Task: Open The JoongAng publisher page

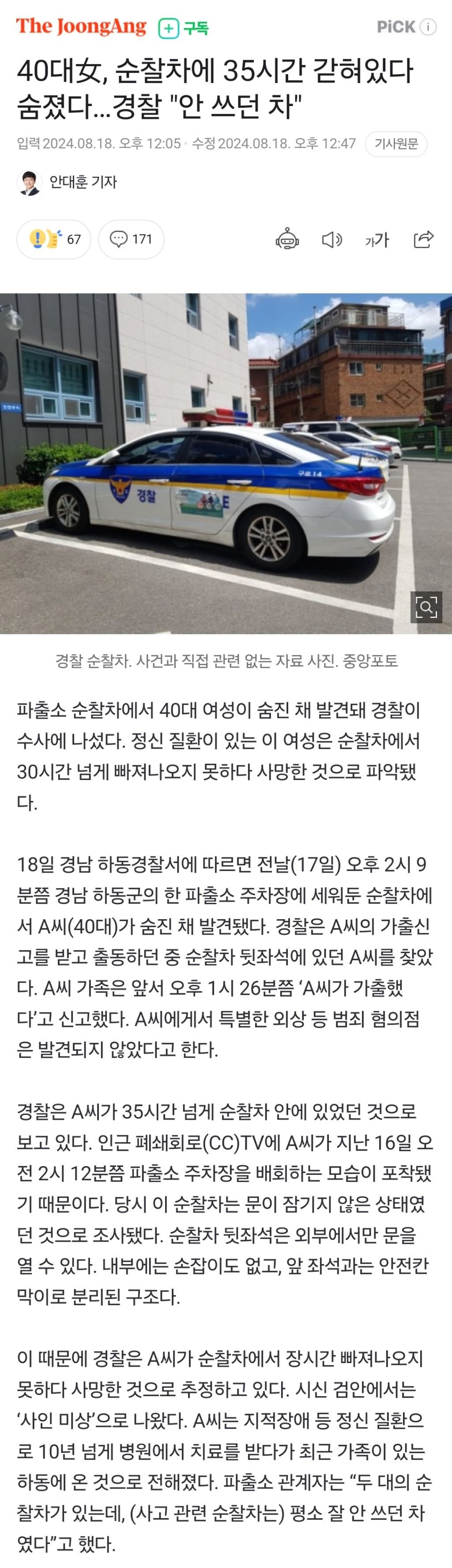Action: [81, 27]
